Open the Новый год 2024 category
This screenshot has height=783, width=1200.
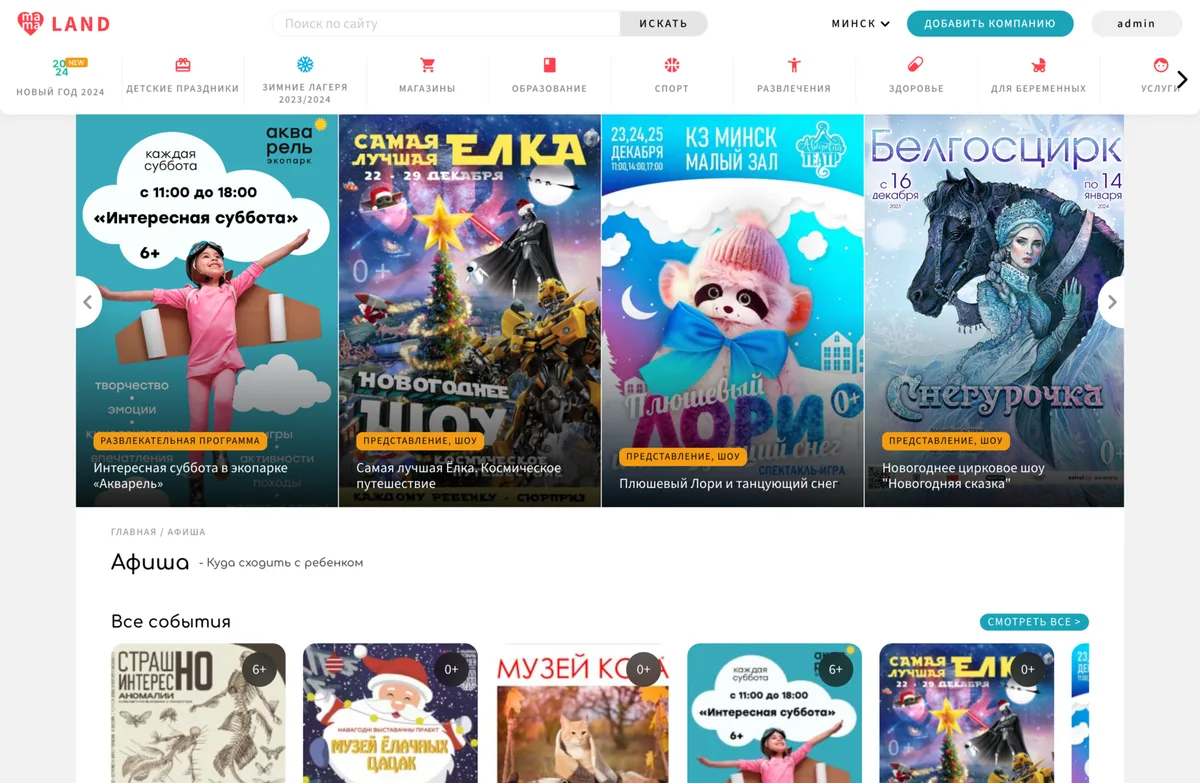61,77
